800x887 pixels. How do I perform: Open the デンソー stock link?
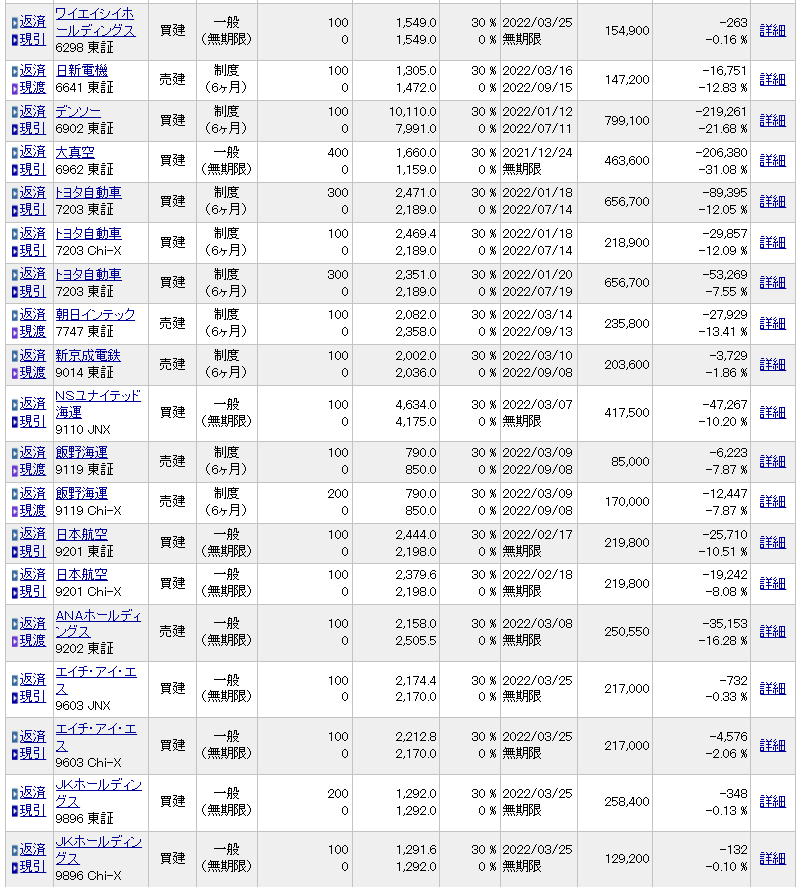pos(77,111)
